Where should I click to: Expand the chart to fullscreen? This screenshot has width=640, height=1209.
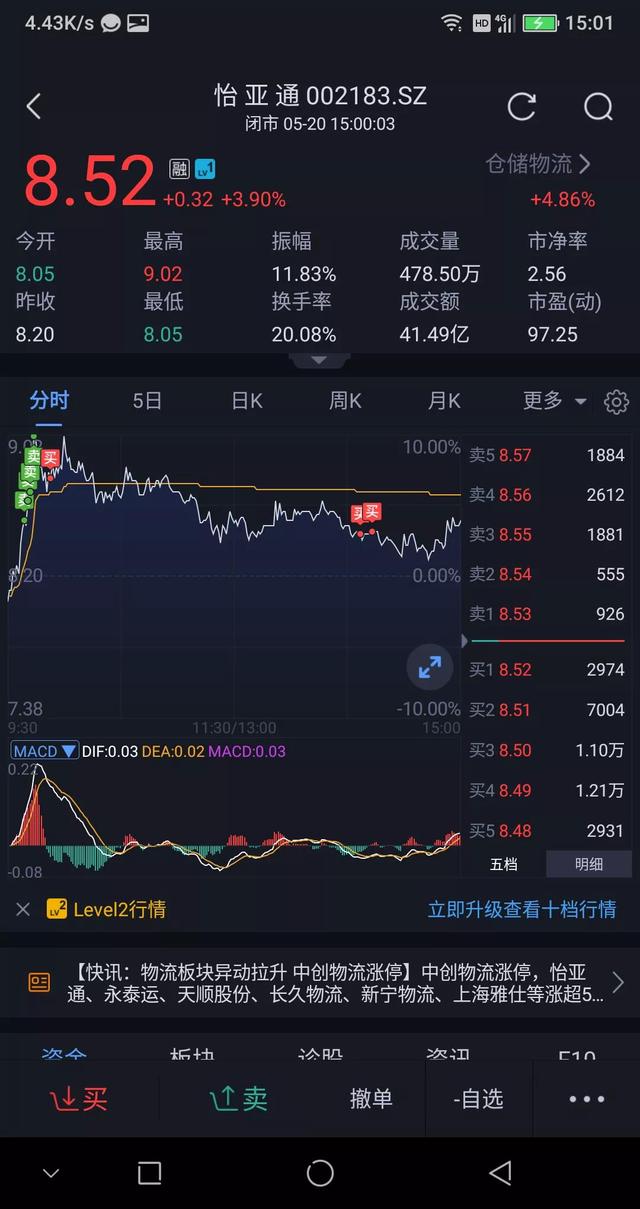click(x=430, y=667)
